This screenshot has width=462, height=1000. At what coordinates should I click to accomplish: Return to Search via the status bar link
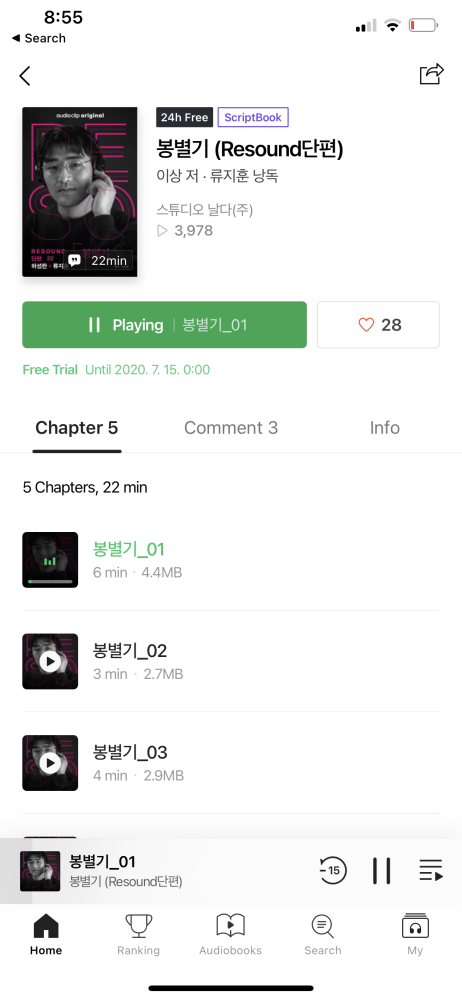pos(38,38)
